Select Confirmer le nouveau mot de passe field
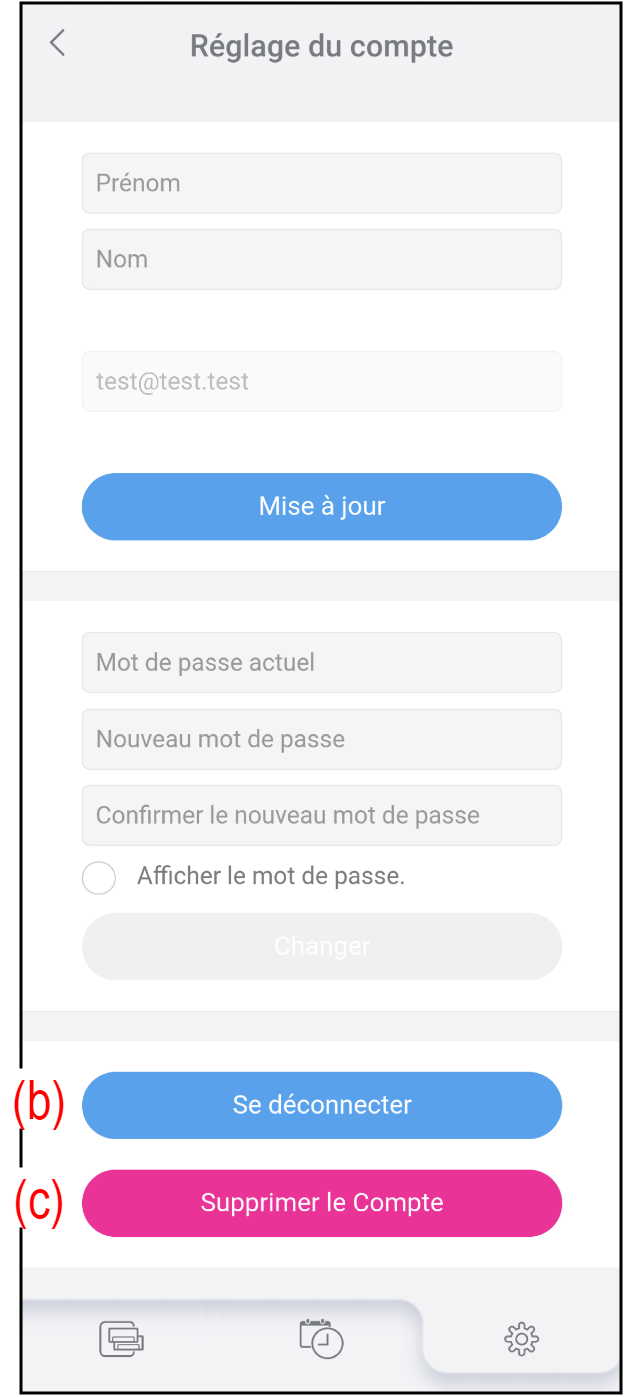 (321, 815)
